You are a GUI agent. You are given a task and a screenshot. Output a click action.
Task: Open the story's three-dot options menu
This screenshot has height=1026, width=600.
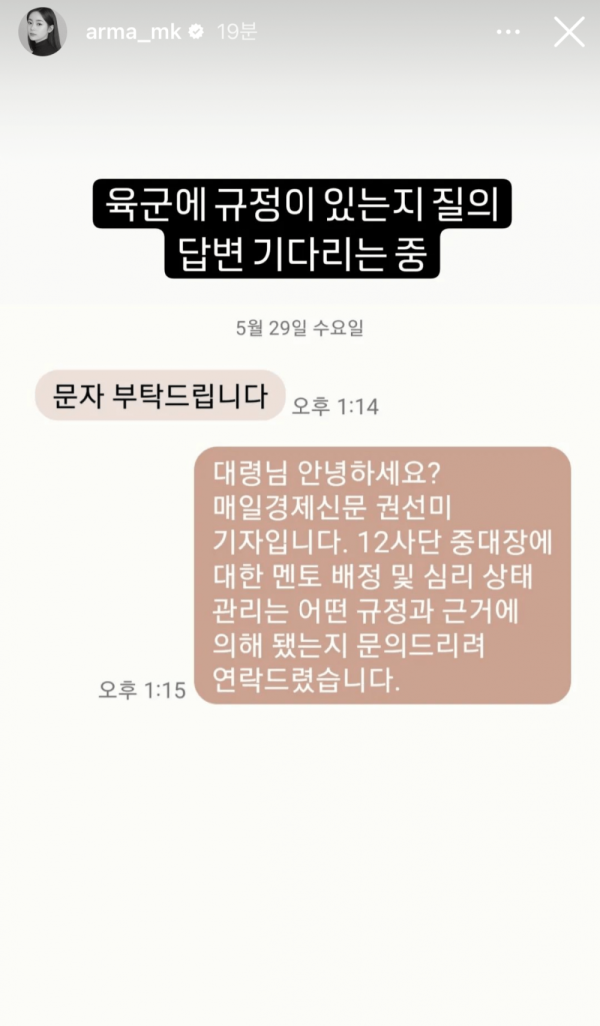click(x=508, y=32)
